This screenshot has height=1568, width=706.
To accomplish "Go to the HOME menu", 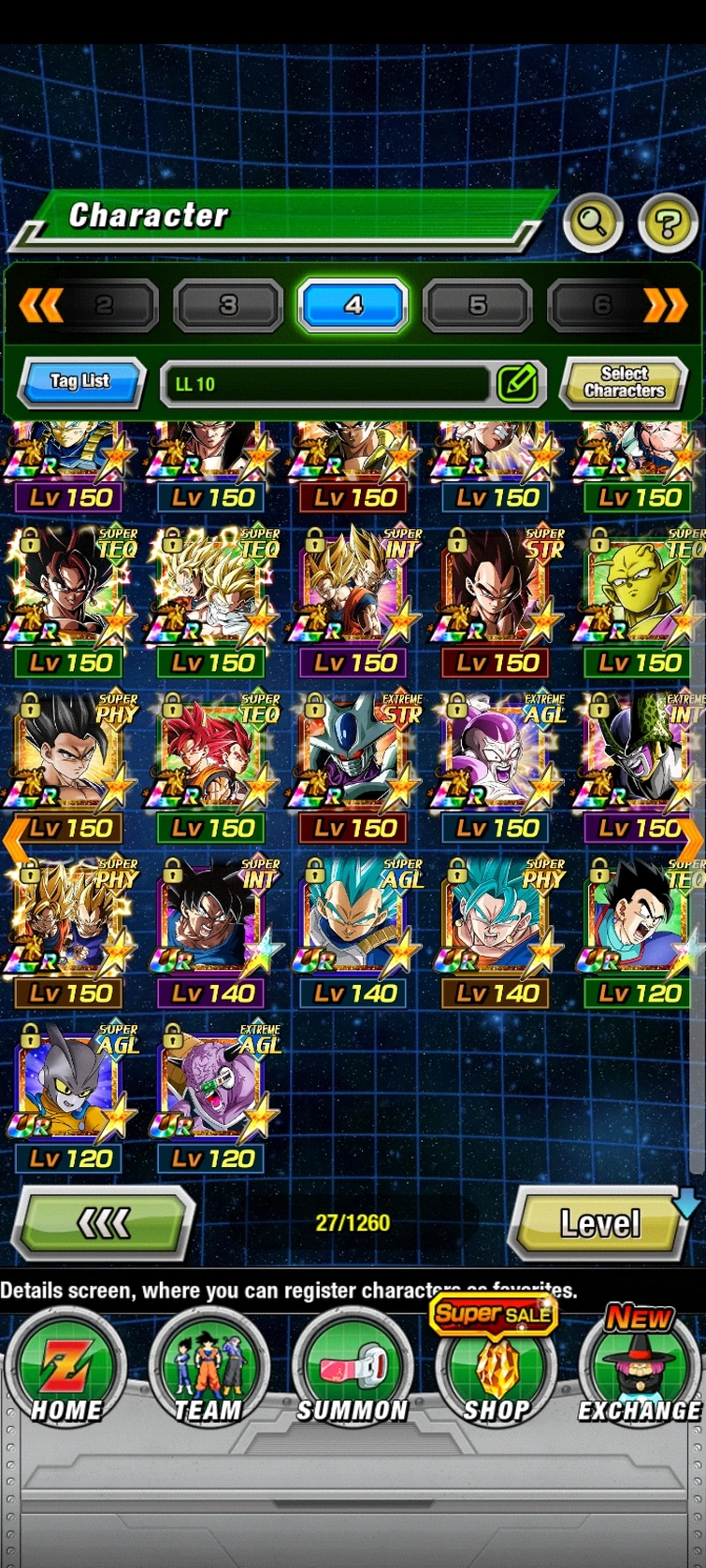I will coord(65,1369).
